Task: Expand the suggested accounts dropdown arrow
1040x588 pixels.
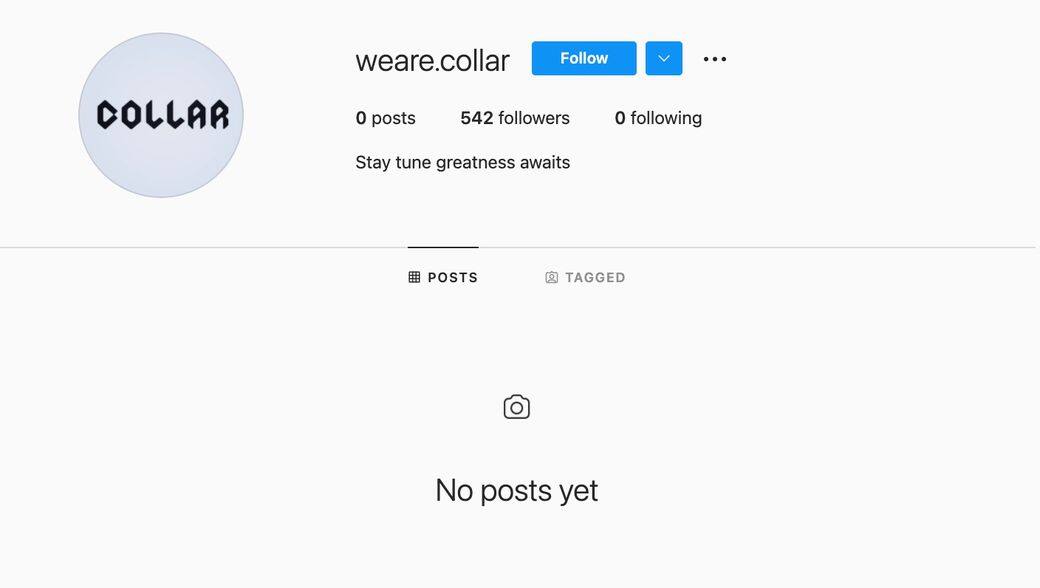Action: click(663, 58)
